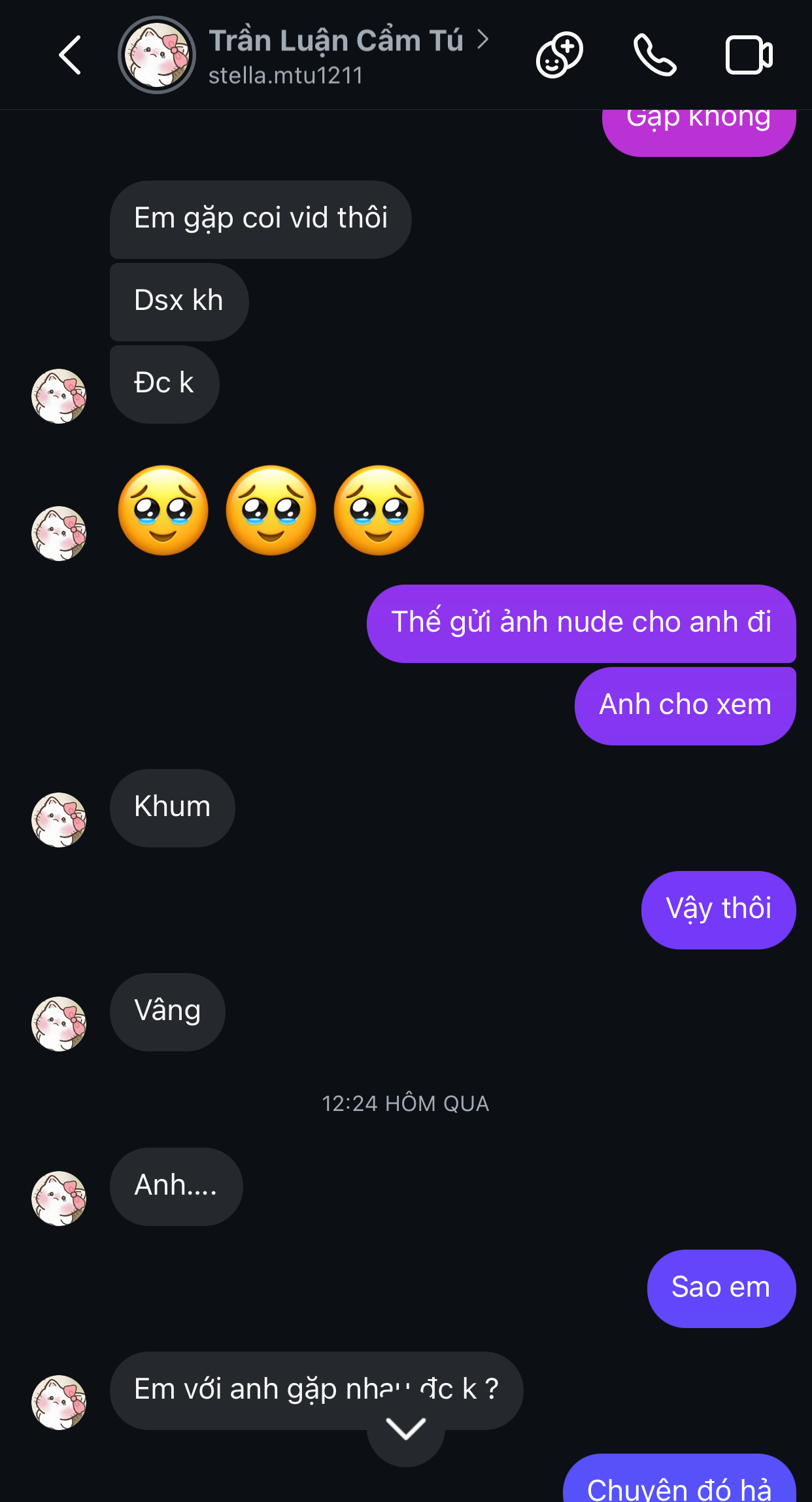Go back to the inbox

(x=71, y=56)
